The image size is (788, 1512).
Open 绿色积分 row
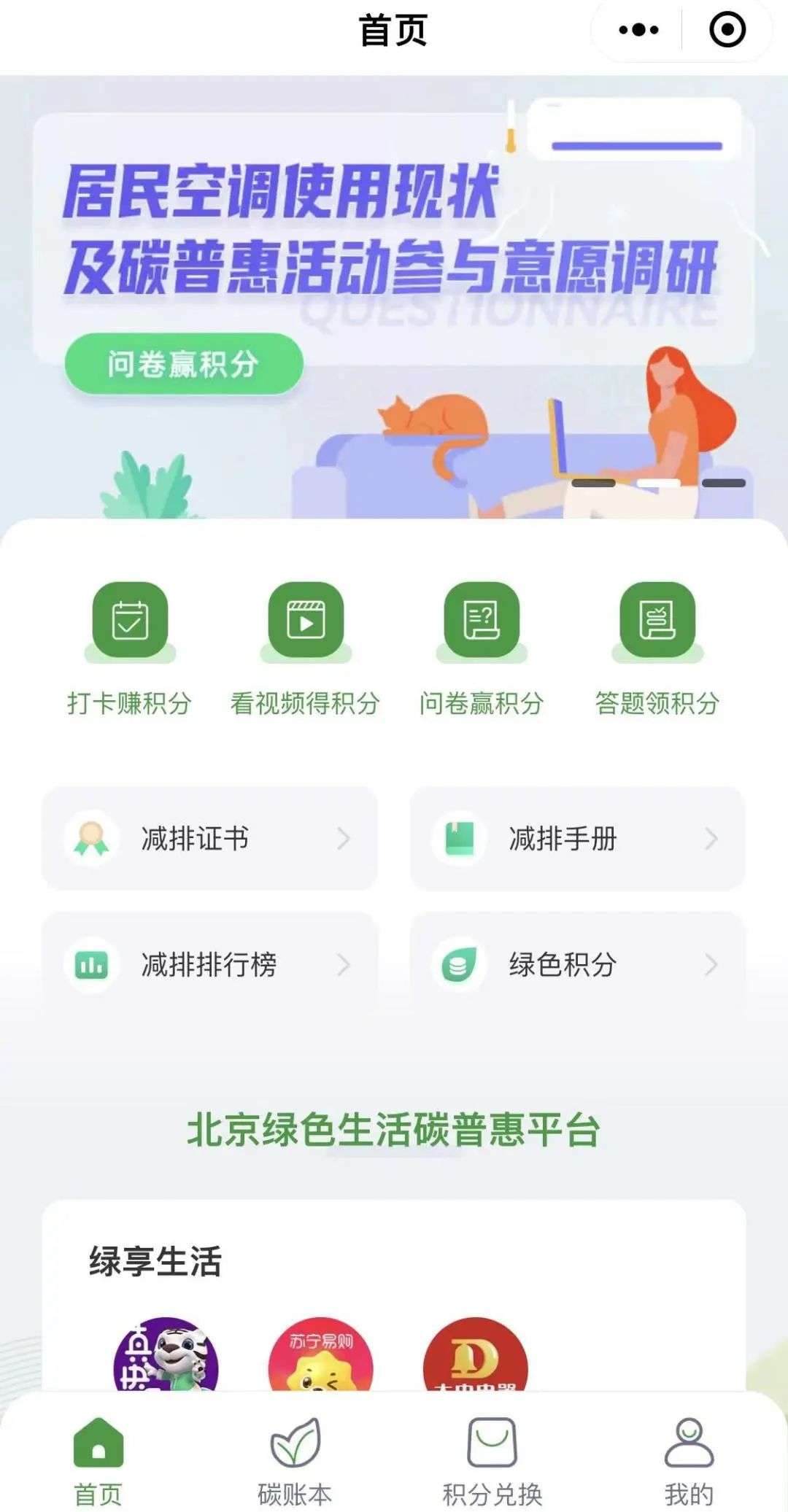[577, 964]
